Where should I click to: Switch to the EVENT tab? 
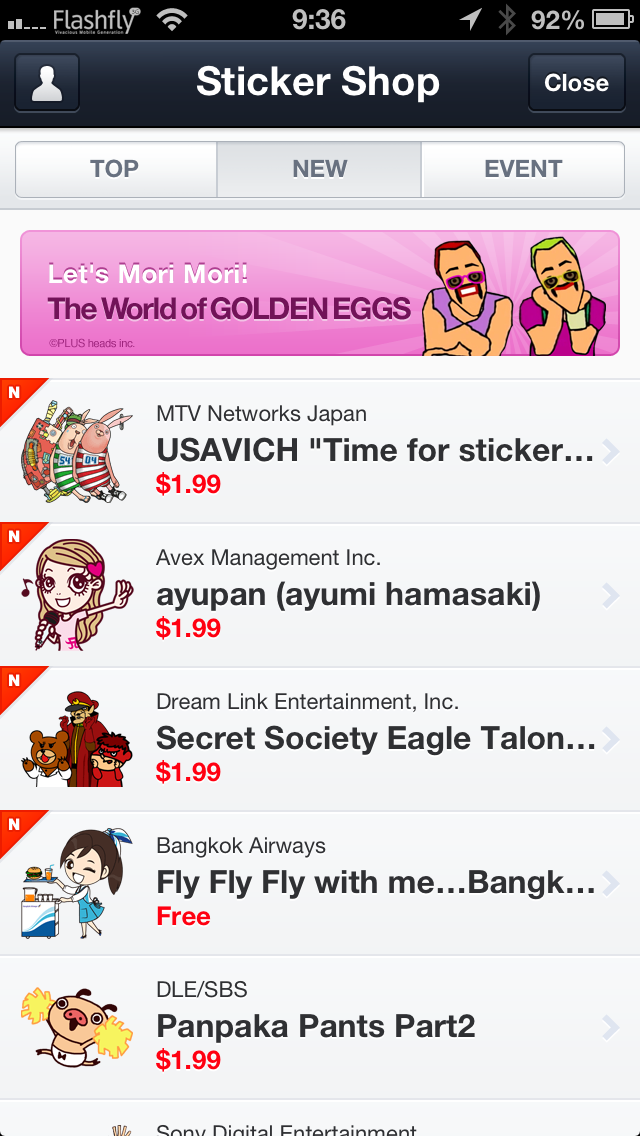click(523, 169)
